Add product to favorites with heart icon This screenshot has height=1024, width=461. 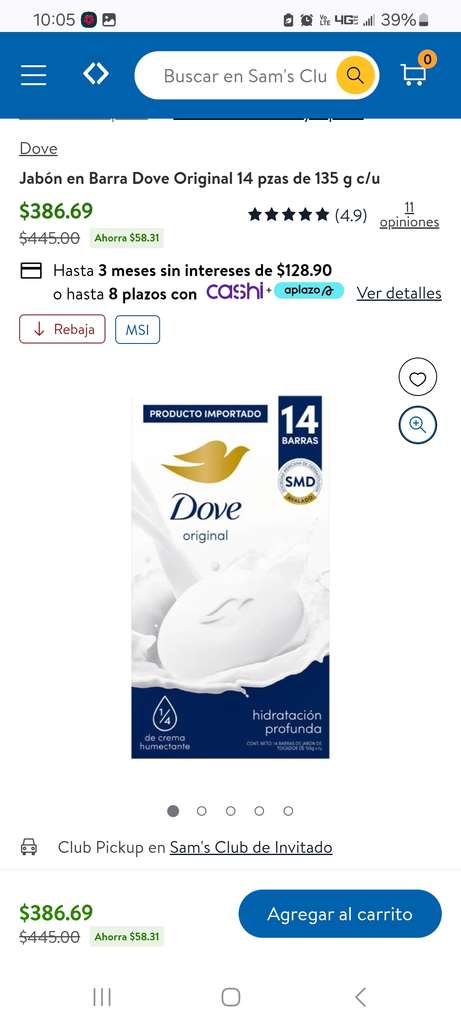[418, 377]
